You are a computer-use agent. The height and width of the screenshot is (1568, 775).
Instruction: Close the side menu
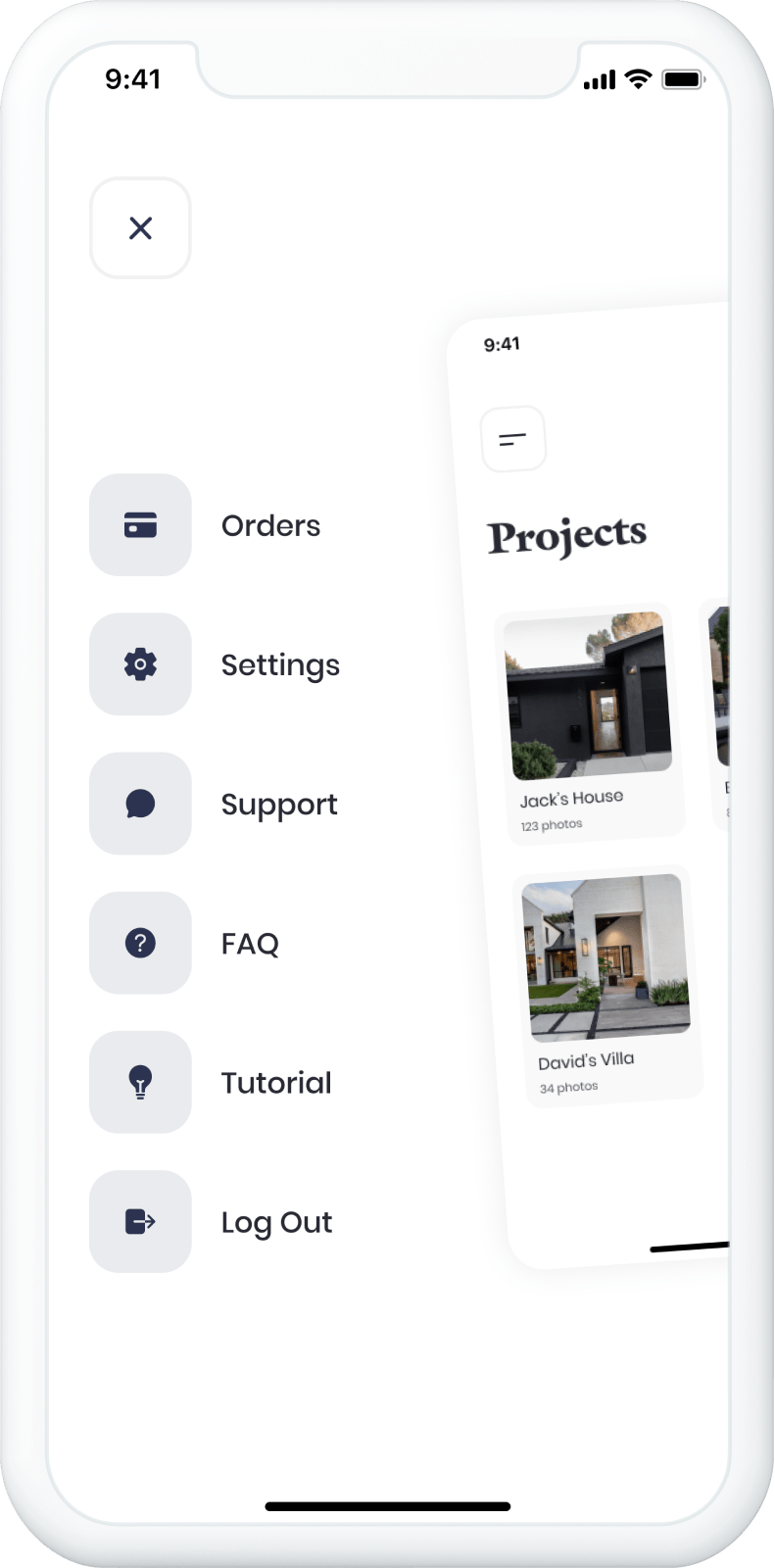point(140,228)
